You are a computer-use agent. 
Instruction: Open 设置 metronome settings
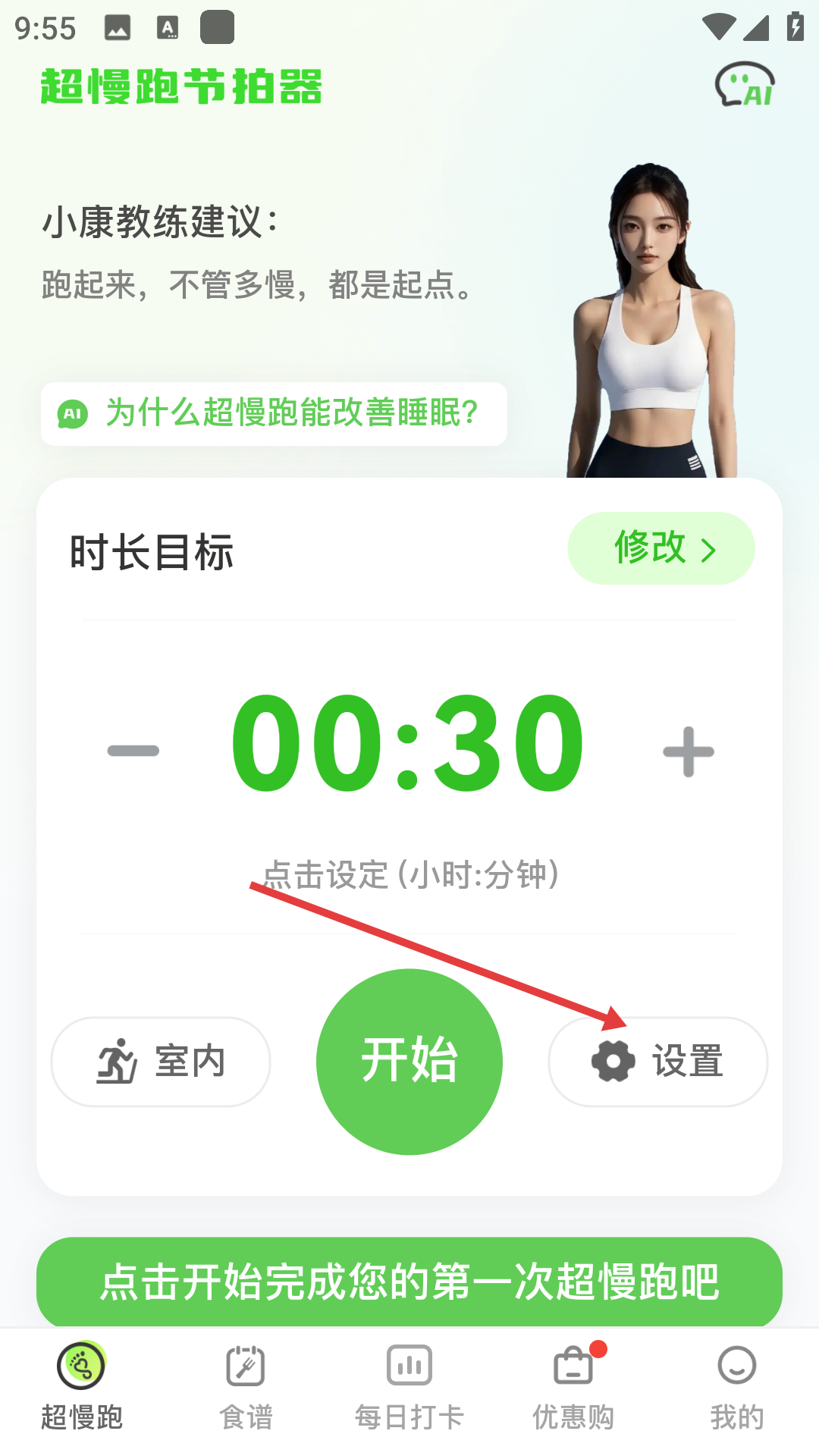(657, 1061)
